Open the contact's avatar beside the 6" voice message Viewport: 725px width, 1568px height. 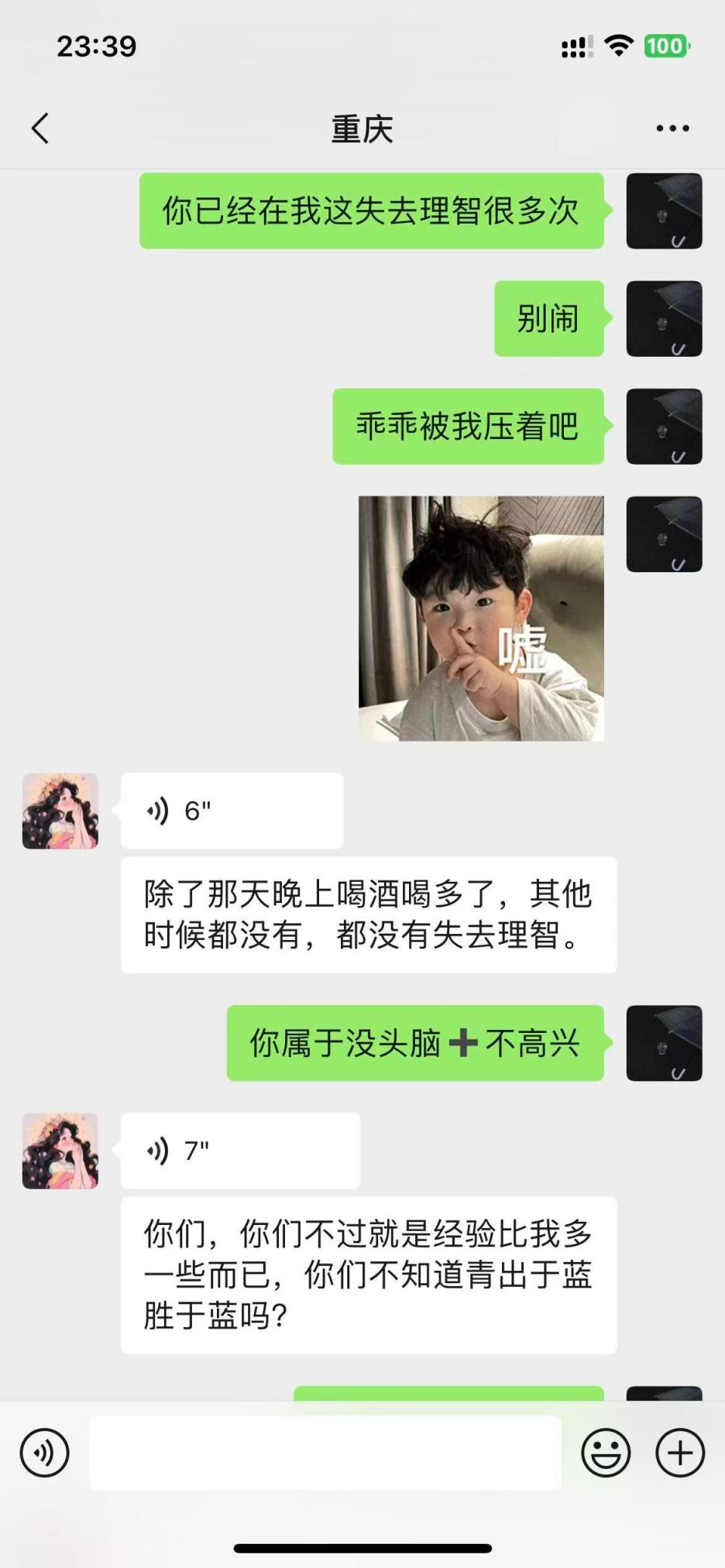click(x=60, y=811)
